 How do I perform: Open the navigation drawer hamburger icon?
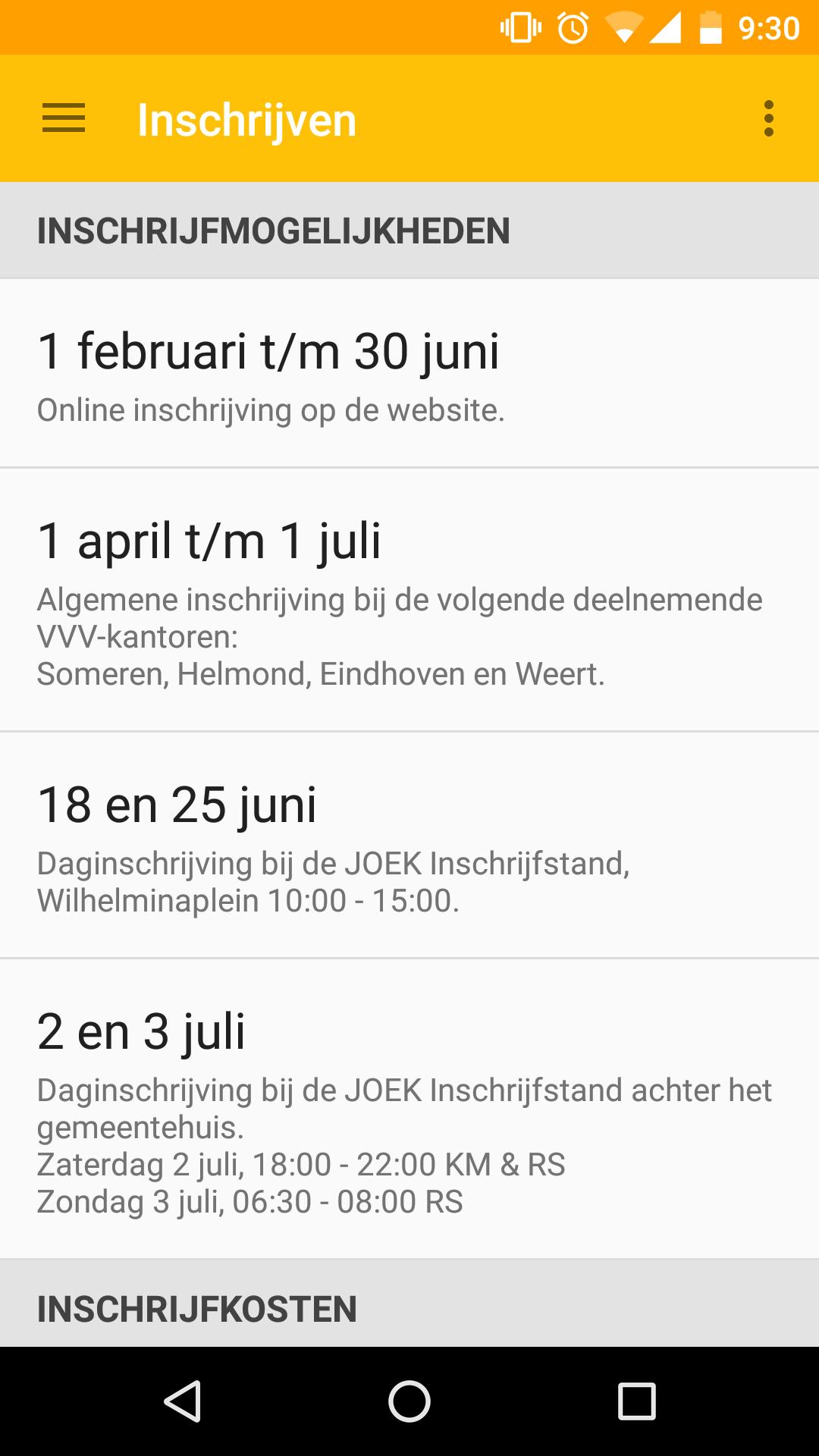[x=62, y=119]
